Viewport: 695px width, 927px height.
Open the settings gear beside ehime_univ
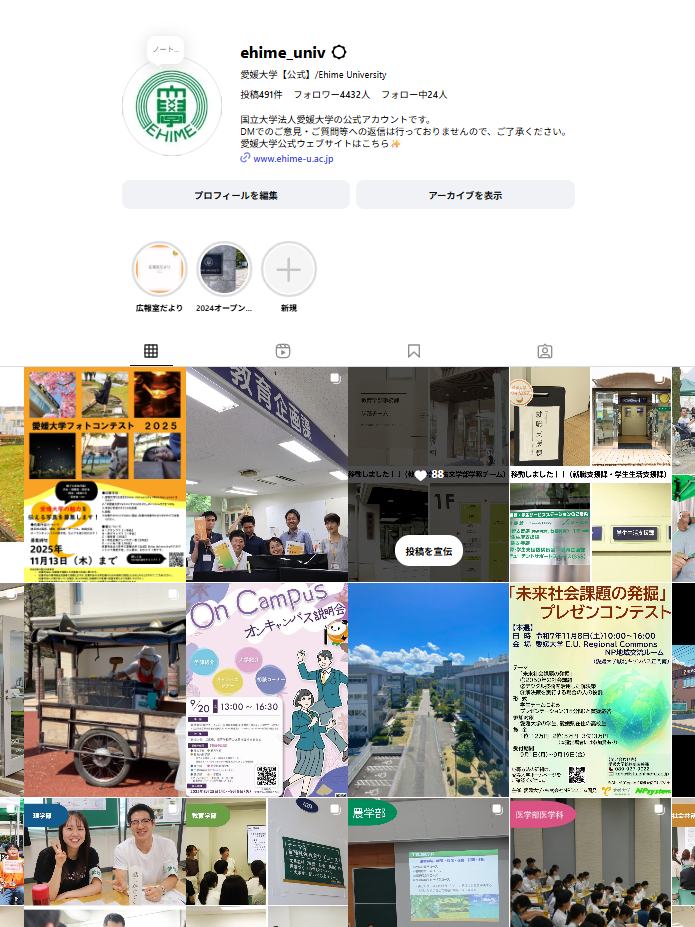339,52
